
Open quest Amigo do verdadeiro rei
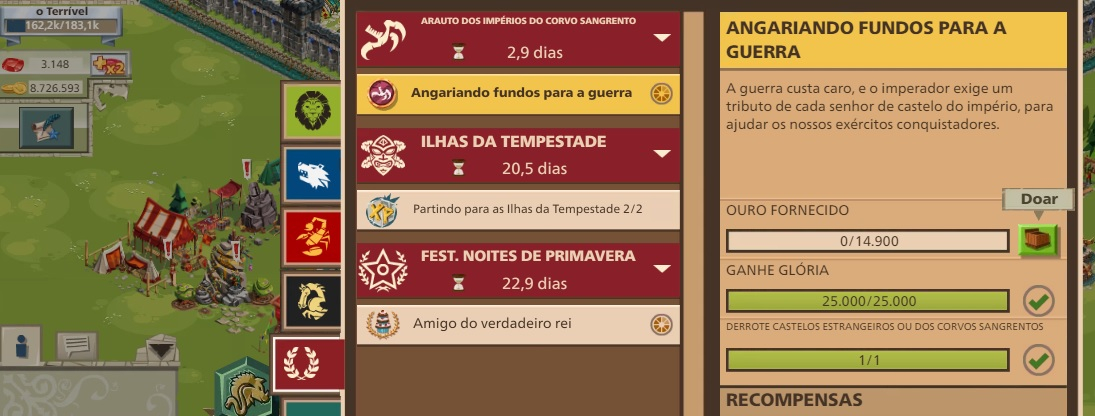[518, 324]
